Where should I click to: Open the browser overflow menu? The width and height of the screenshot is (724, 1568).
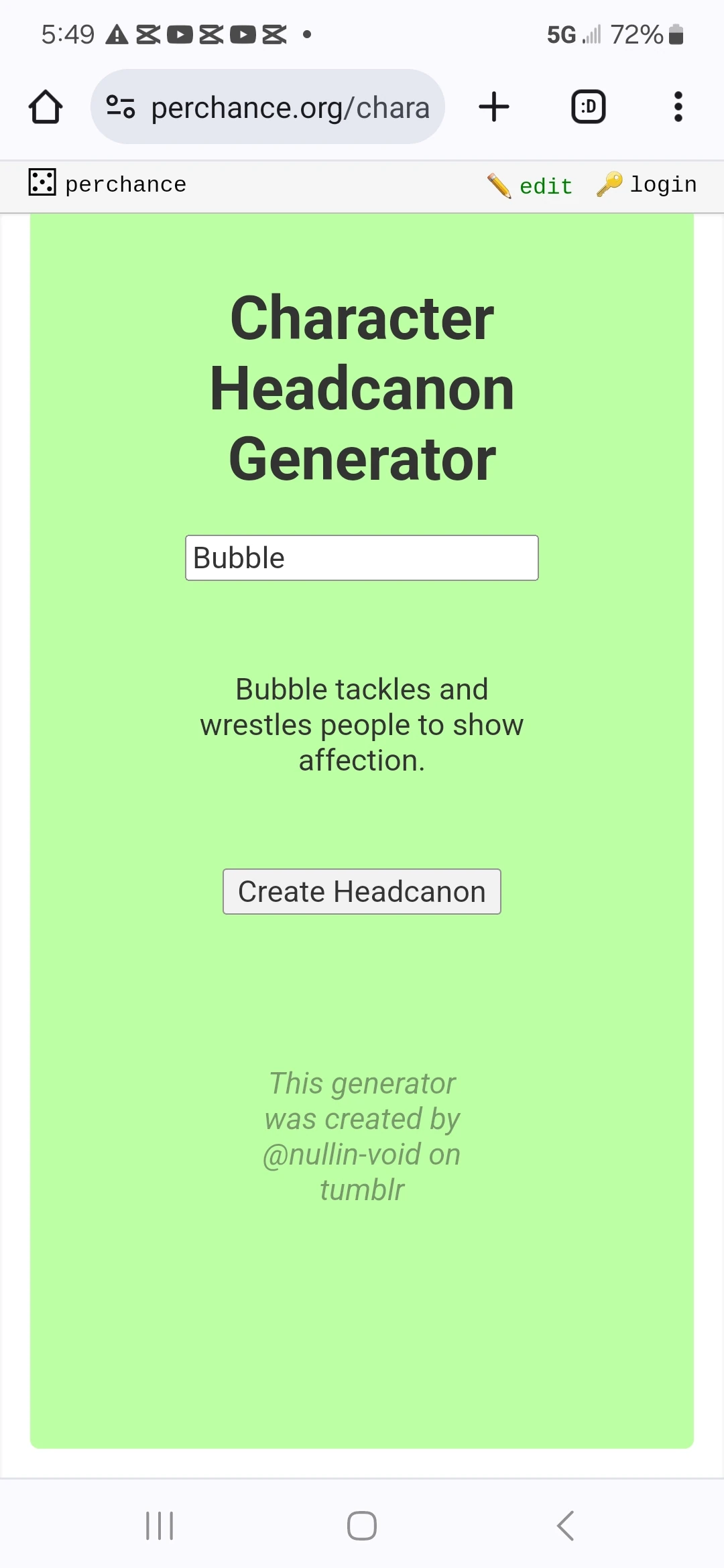[678, 107]
